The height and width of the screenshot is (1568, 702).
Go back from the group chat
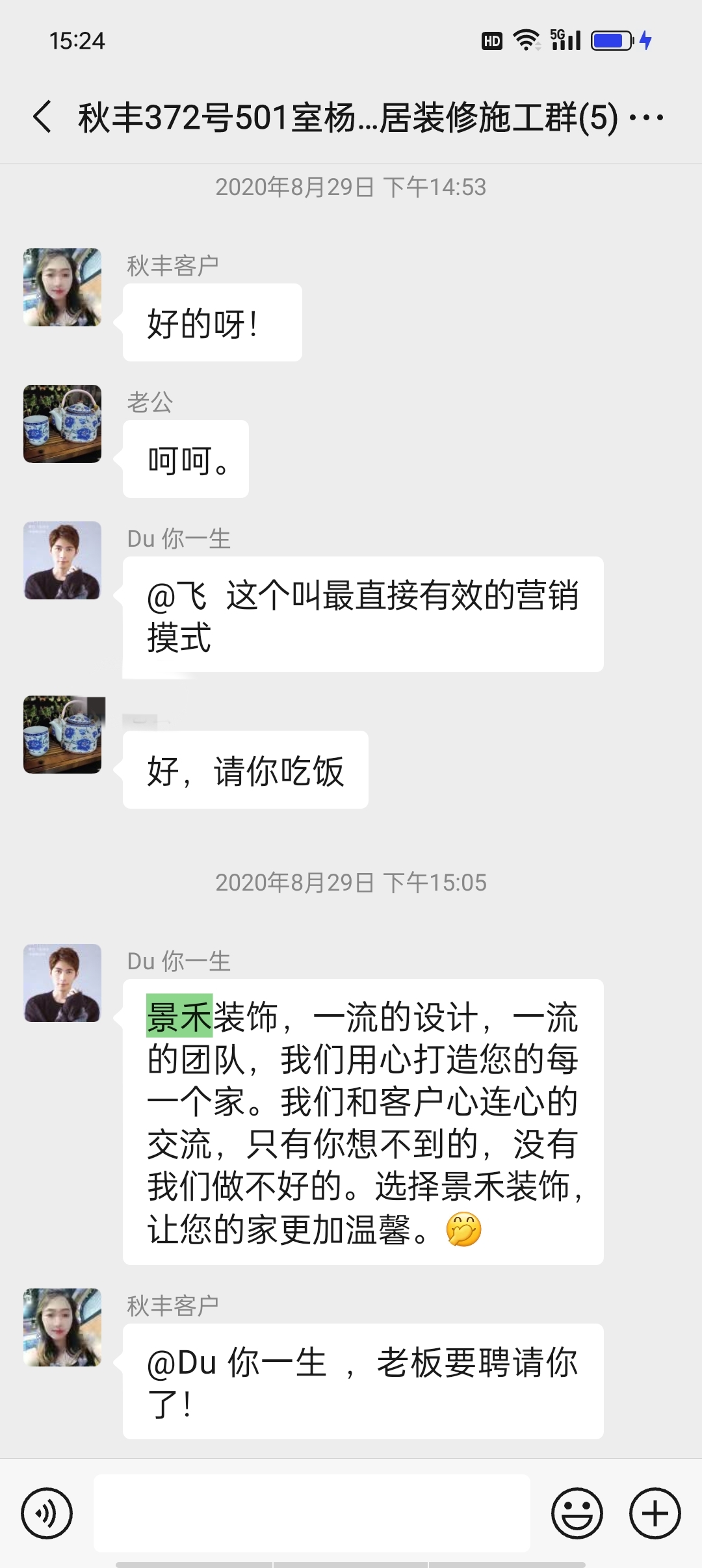(42, 118)
